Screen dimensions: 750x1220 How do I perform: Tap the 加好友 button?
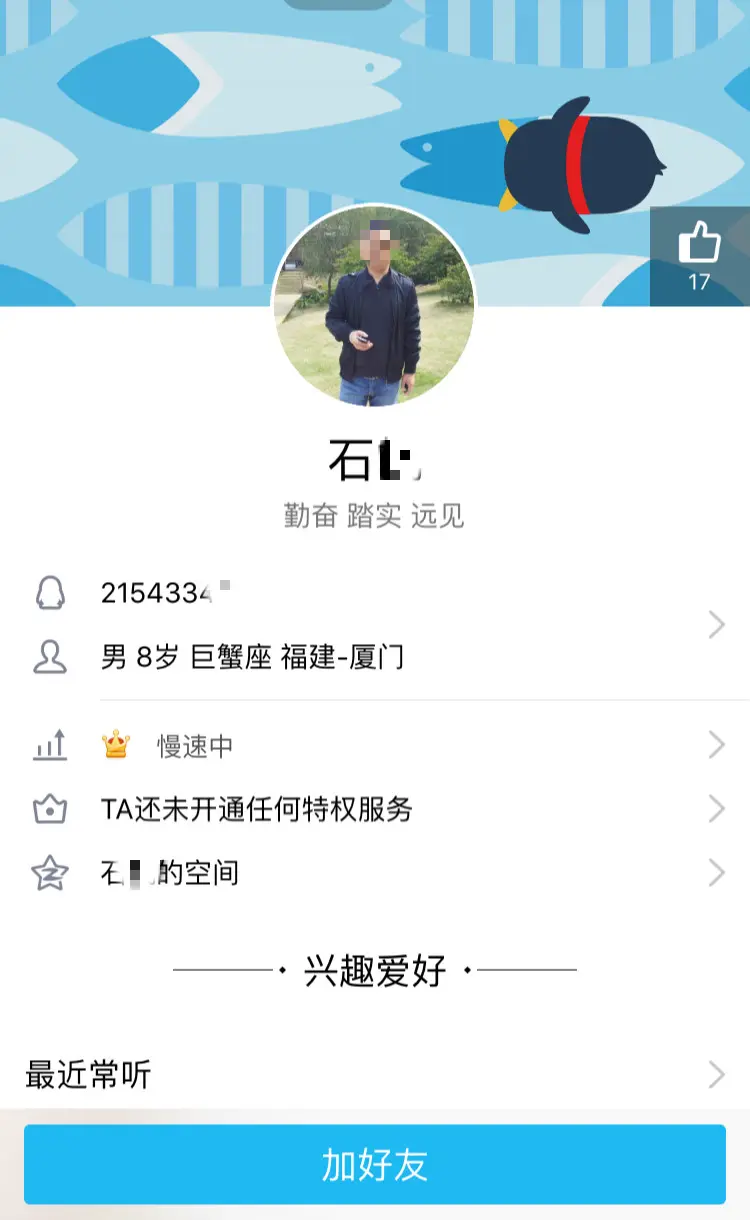pos(375,1165)
